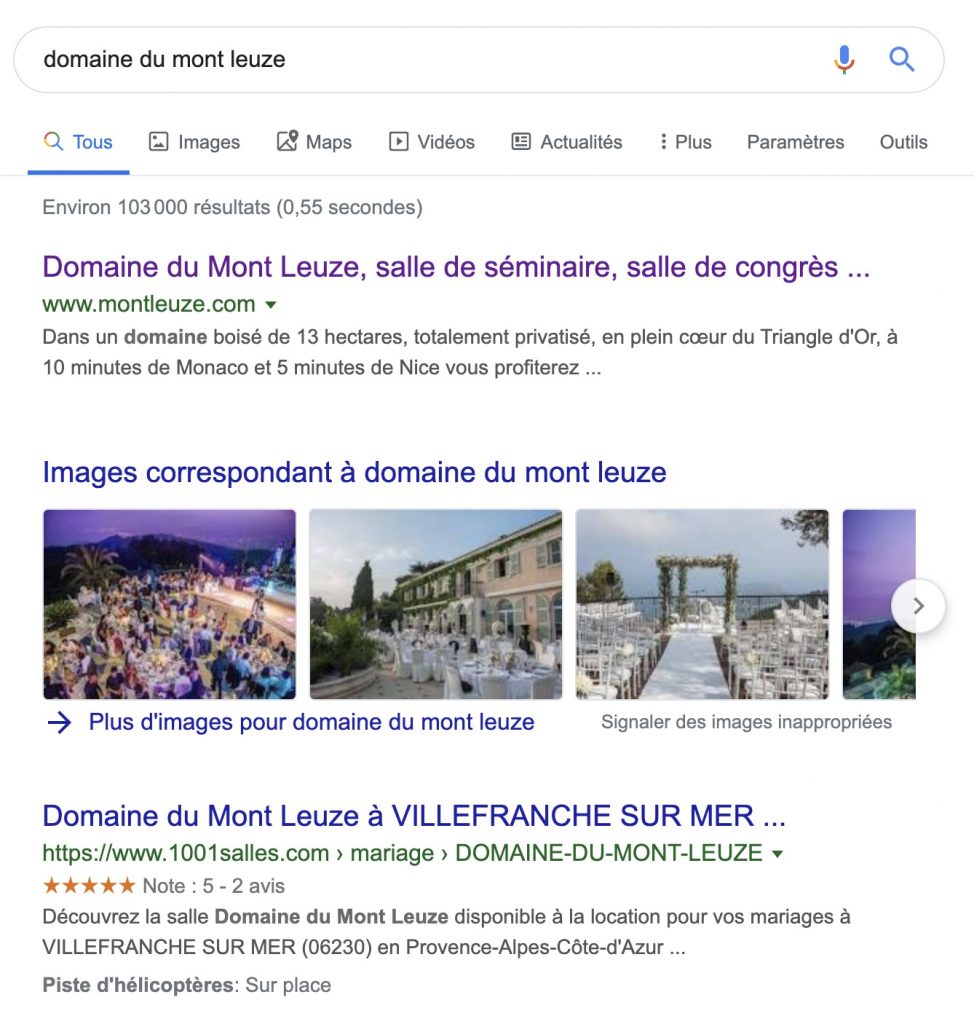Switch to the Maps tab
974x1024 pixels.
314,142
